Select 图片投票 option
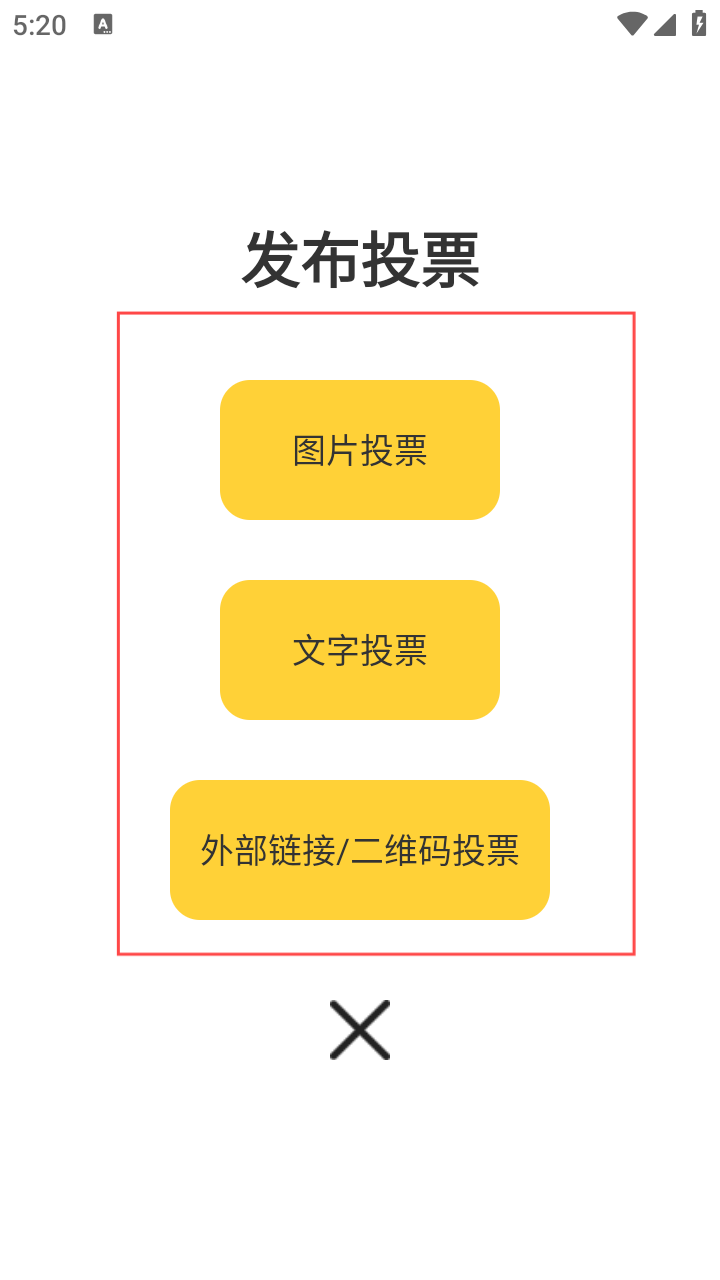This screenshot has width=720, height=1280. pyautogui.click(x=360, y=450)
